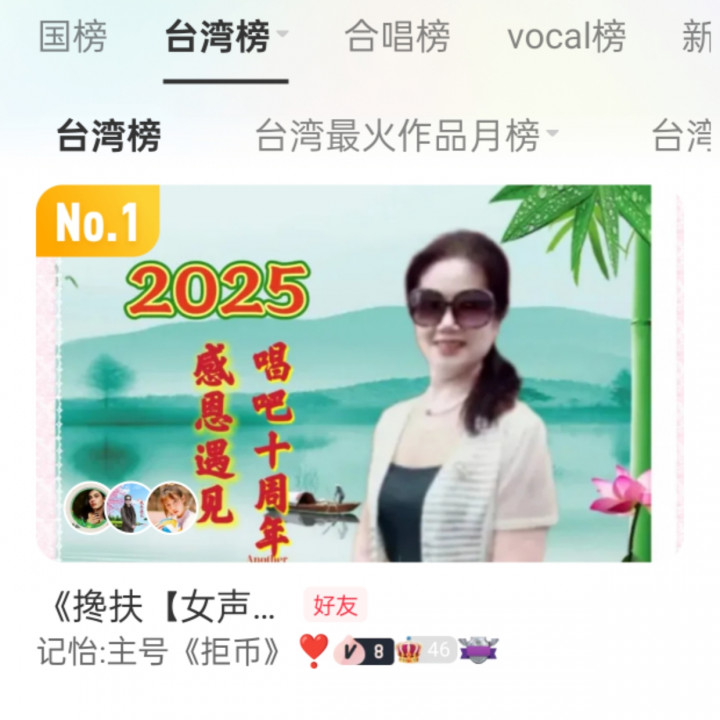Open the vocal榜 tab

tap(566, 38)
